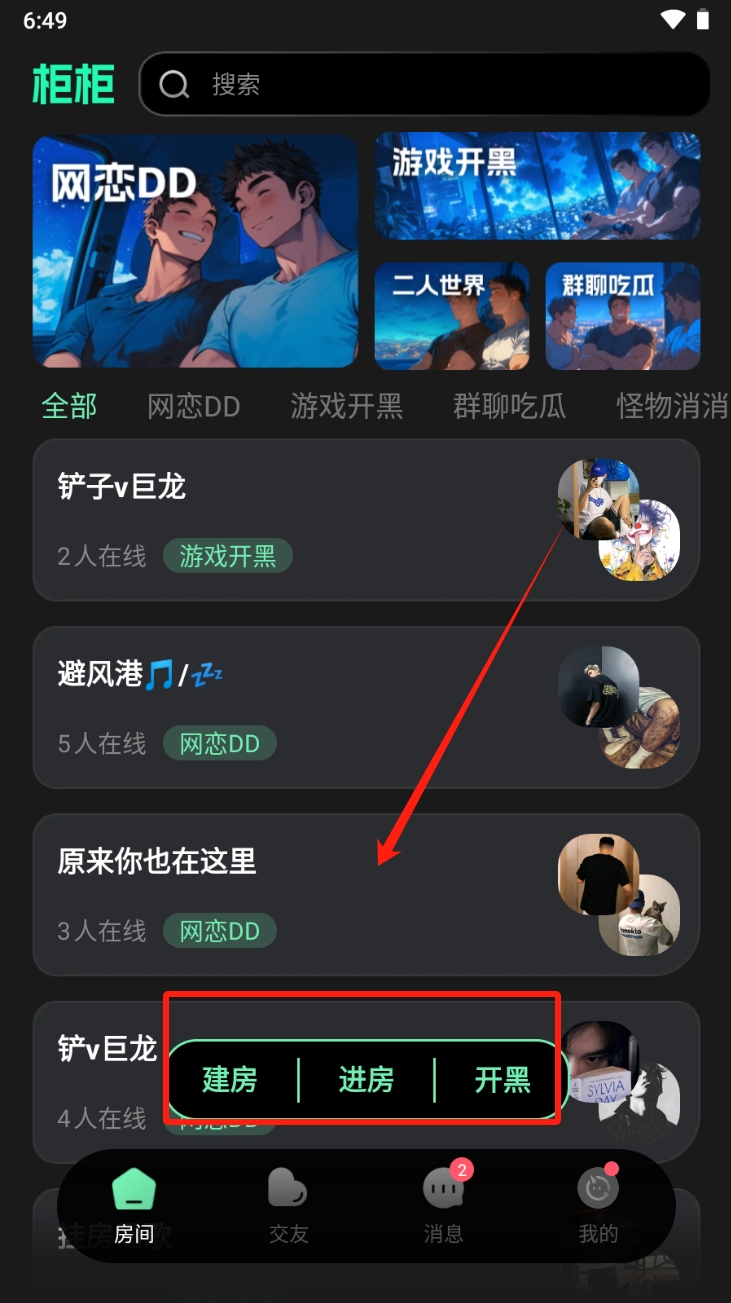The image size is (731, 1303).
Task: Open the 群聊吃瓜 tile
Action: point(622,316)
